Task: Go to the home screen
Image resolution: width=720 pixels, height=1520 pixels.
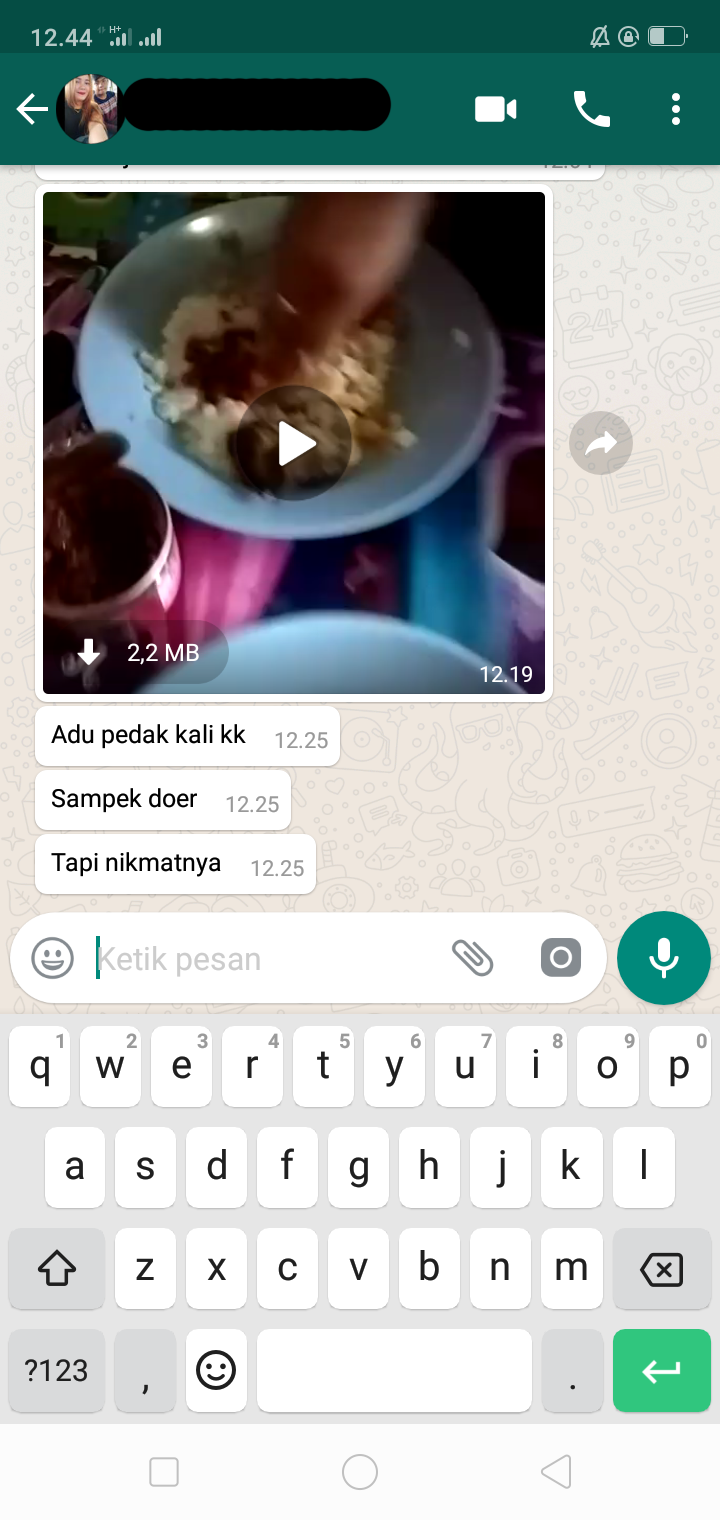Action: point(360,1472)
